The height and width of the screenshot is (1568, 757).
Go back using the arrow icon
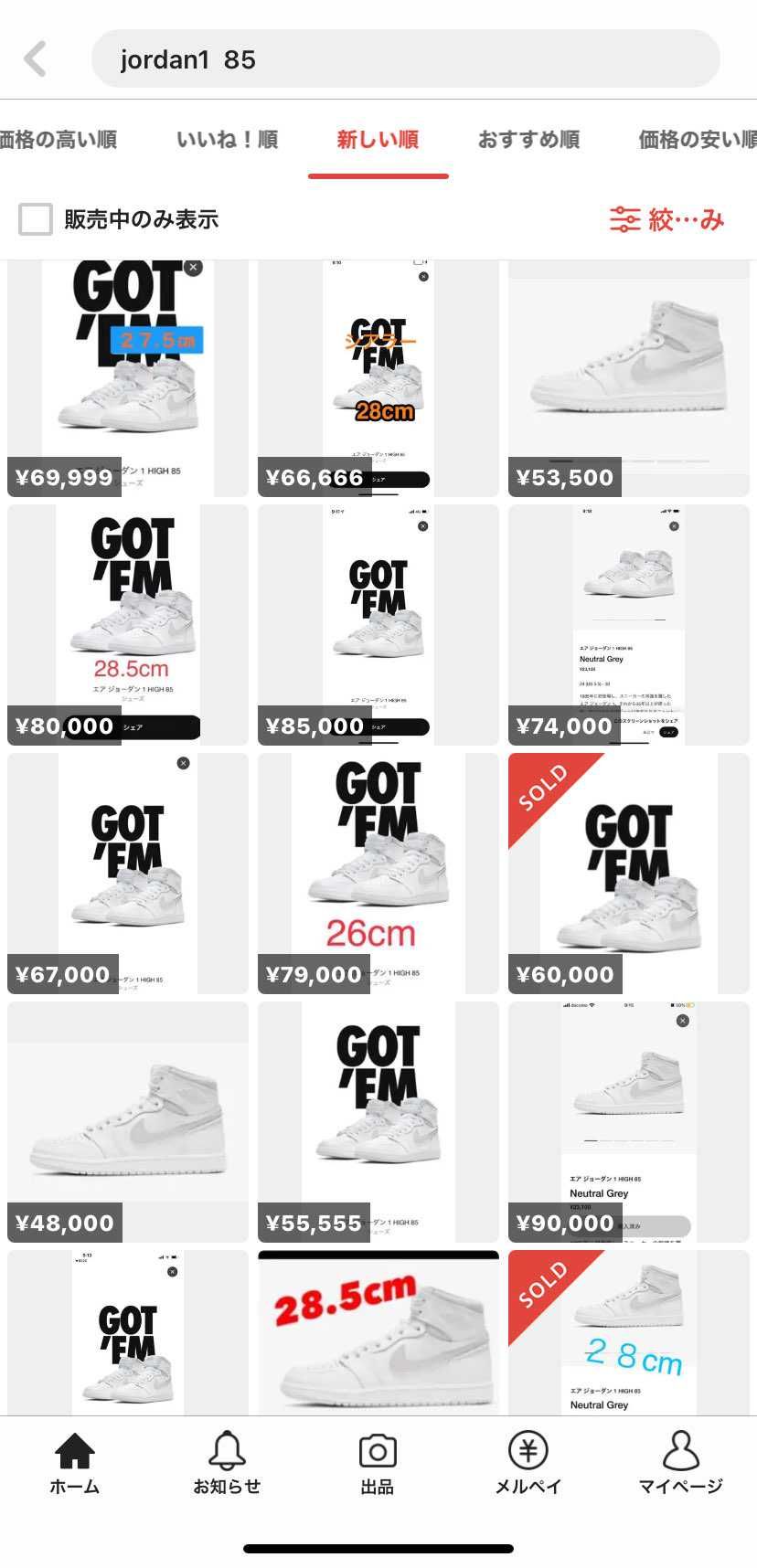coord(35,59)
